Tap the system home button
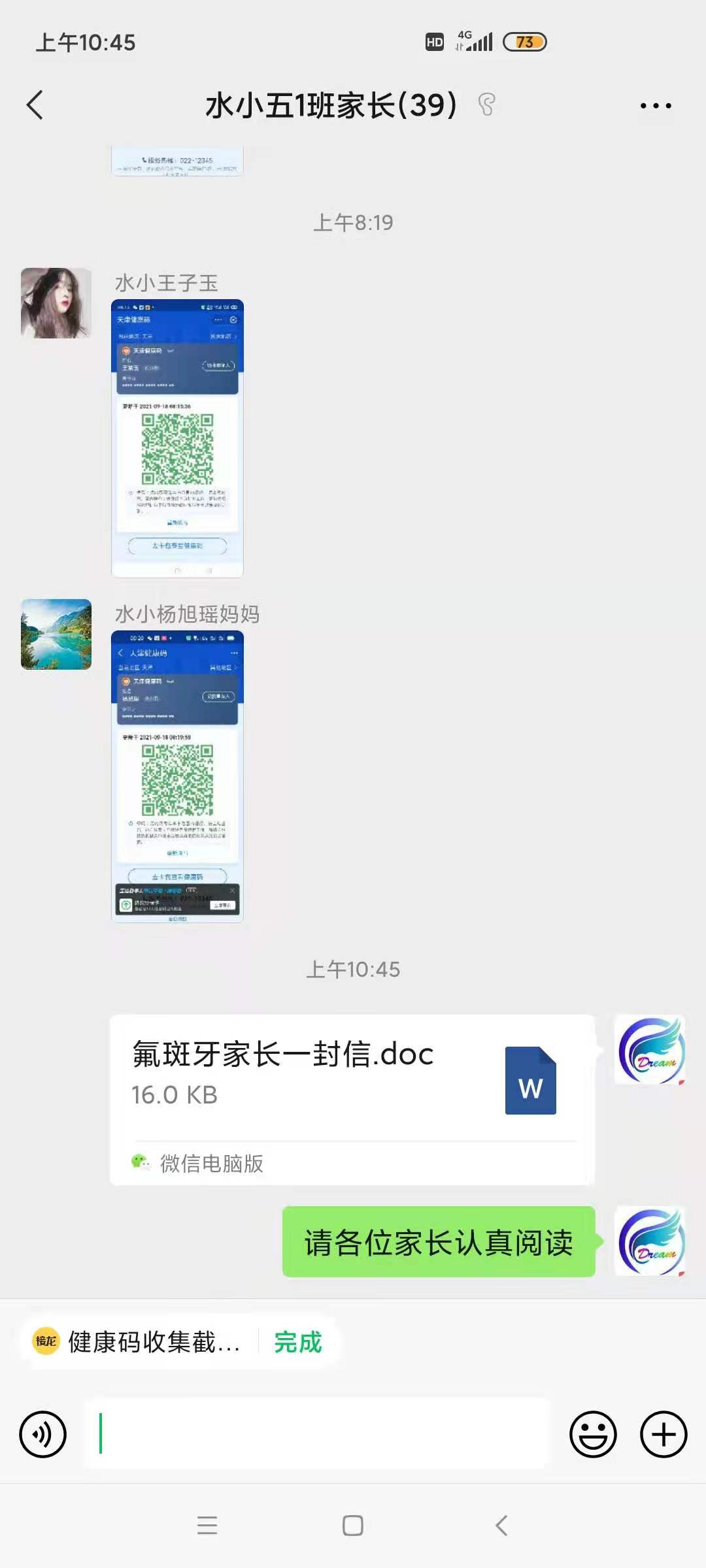706x1568 pixels. [353, 1526]
